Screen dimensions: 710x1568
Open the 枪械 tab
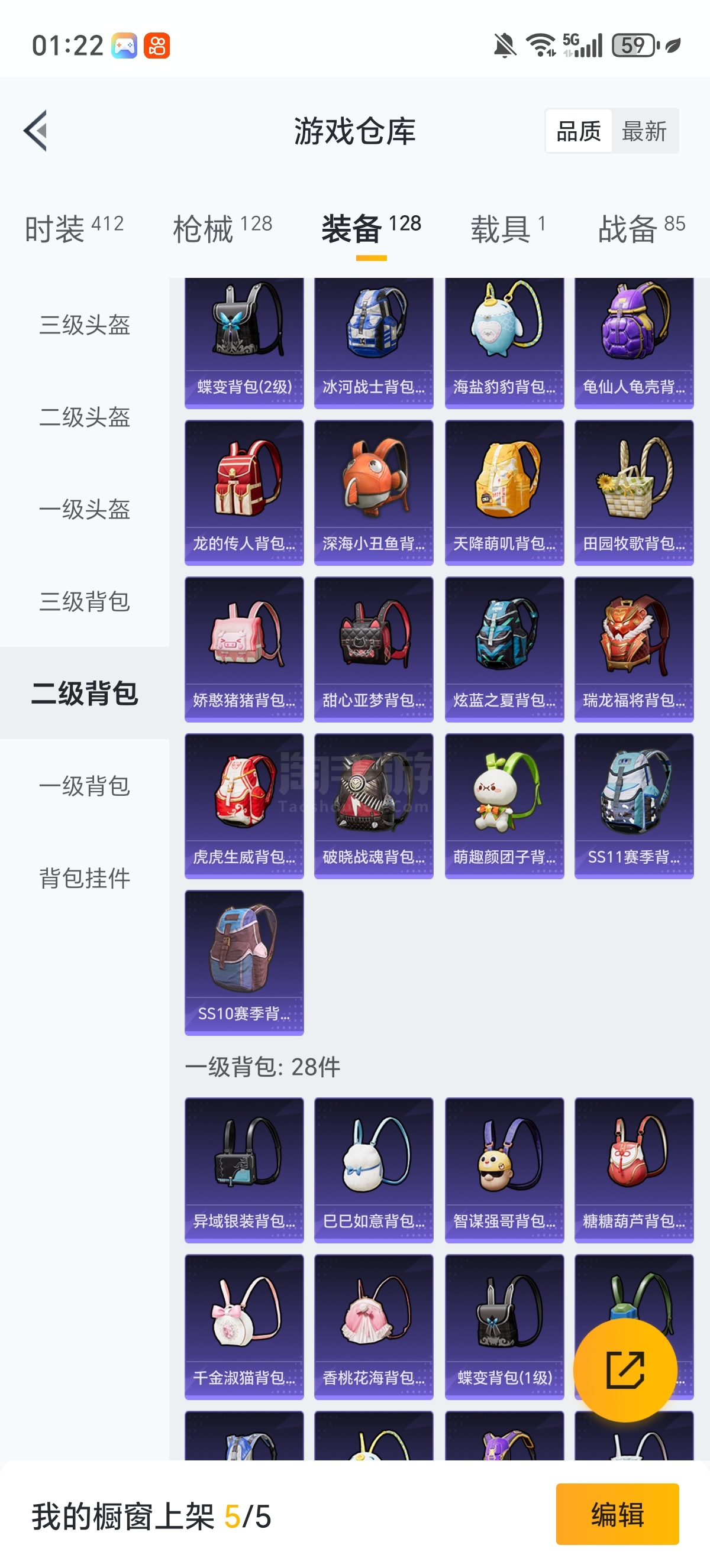(x=222, y=229)
